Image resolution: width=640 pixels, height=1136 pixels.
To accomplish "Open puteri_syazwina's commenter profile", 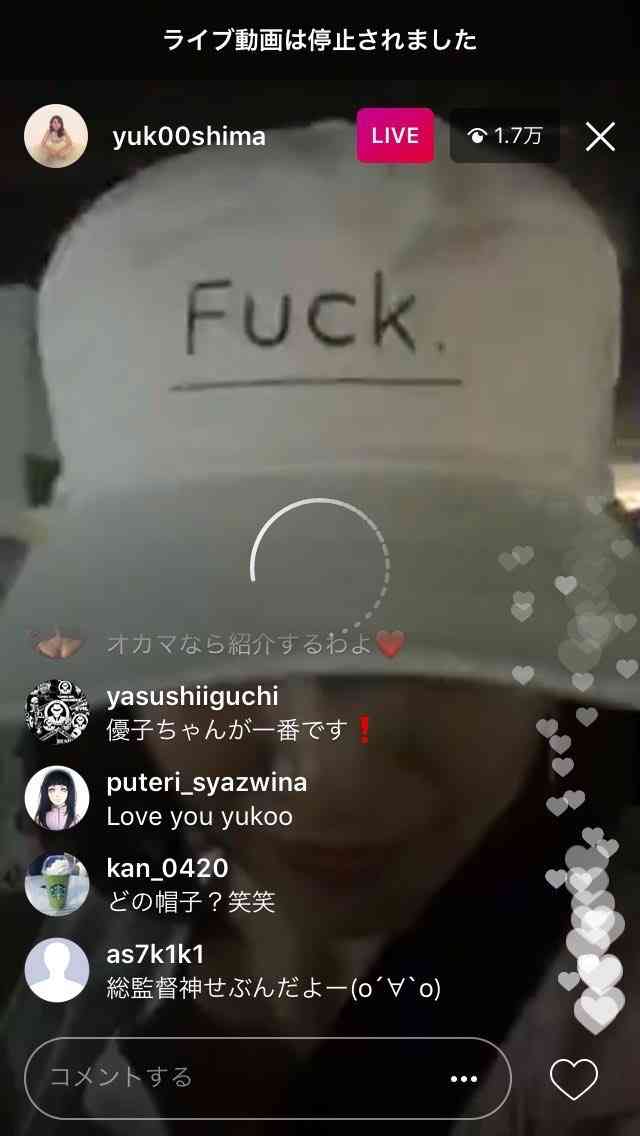I will coord(57,798).
